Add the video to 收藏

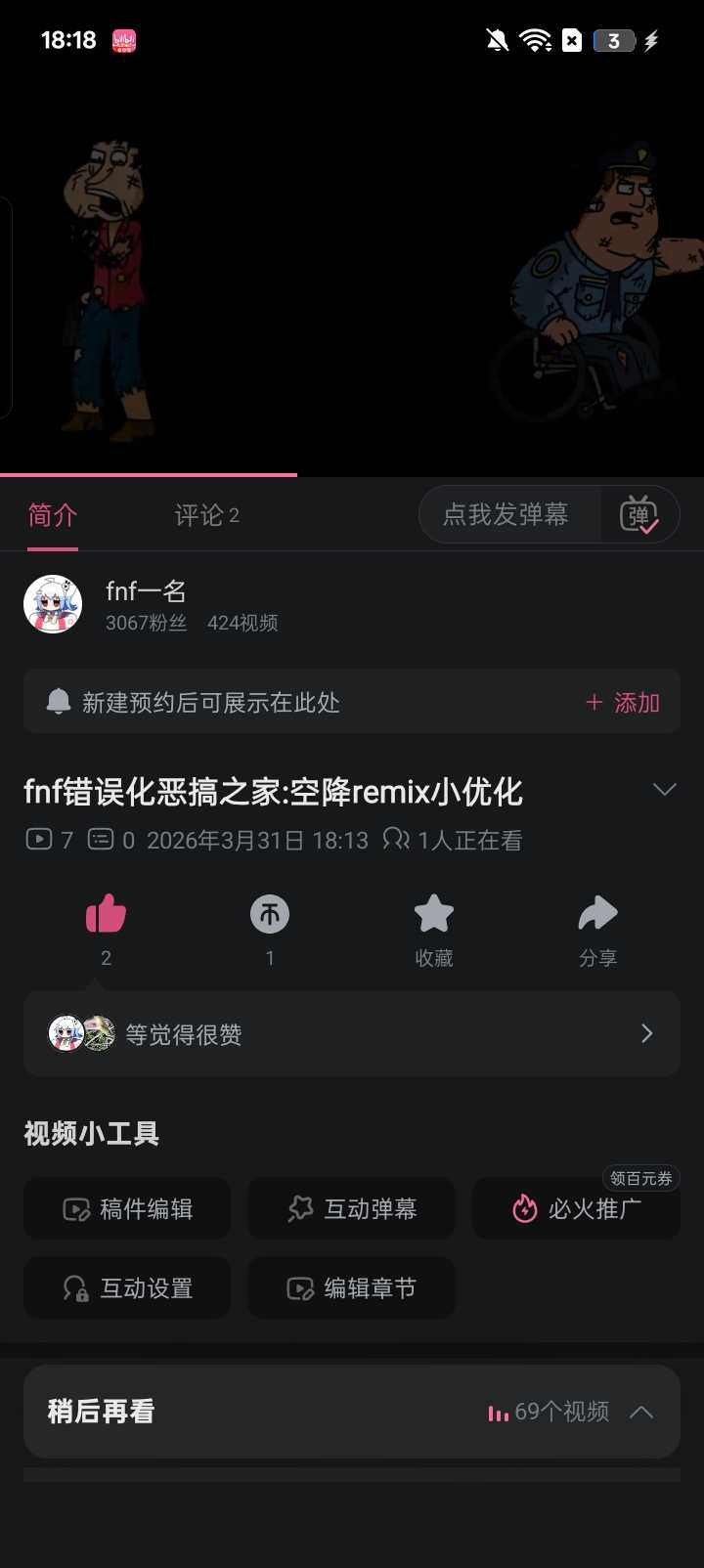[x=434, y=916]
